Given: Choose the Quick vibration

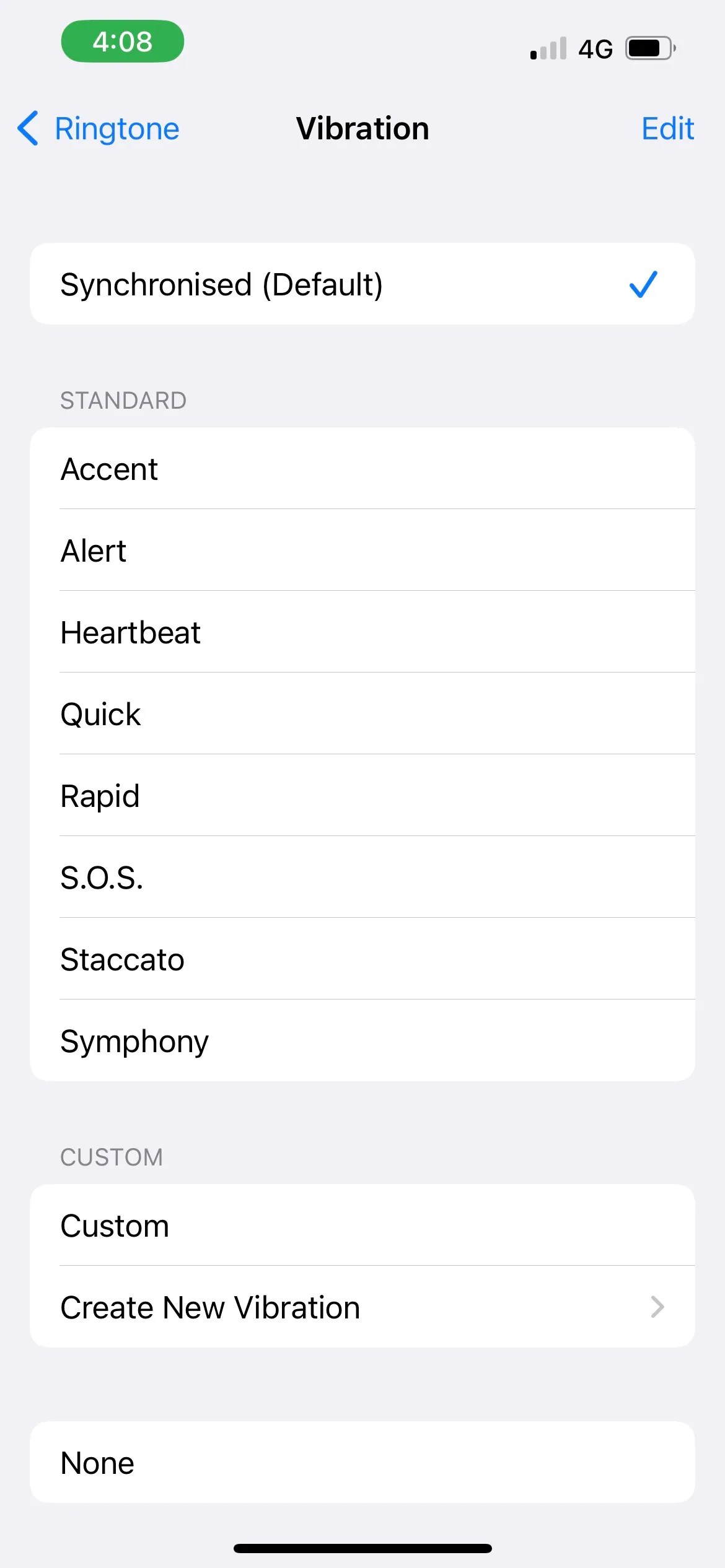Looking at the screenshot, I should pos(362,714).
